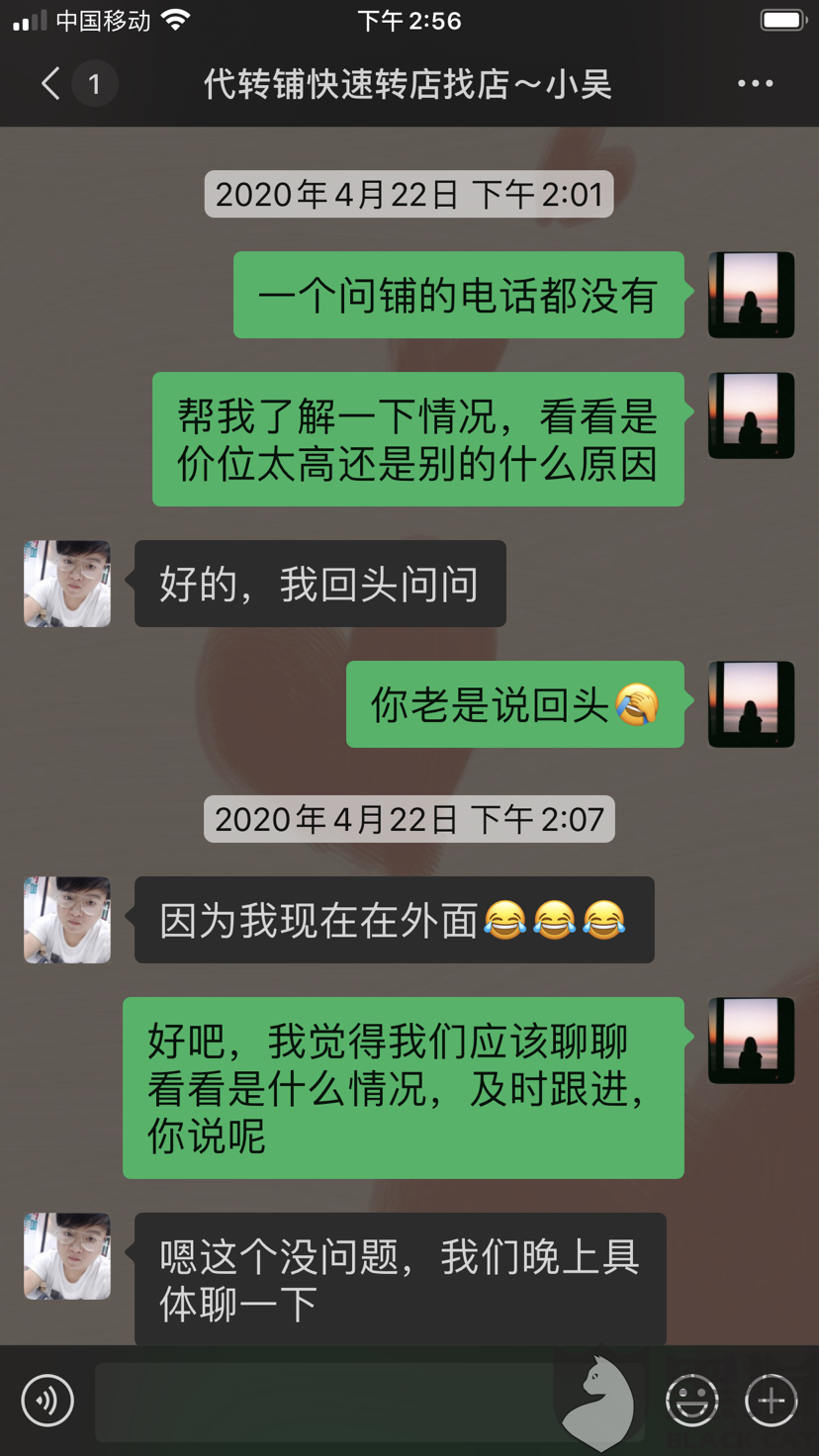Open contact avatar beside 好的，我回头问问
Screen dimensions: 819x1456
coord(67,584)
